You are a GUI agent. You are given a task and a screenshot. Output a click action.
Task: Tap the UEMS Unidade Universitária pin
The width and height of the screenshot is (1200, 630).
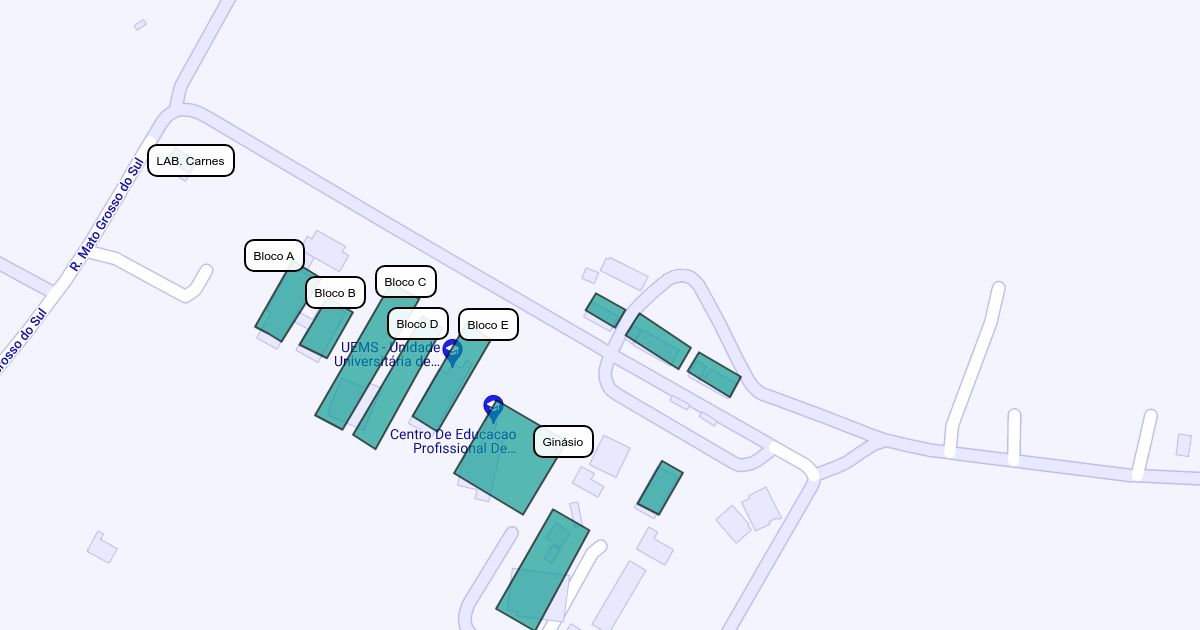pos(452,352)
